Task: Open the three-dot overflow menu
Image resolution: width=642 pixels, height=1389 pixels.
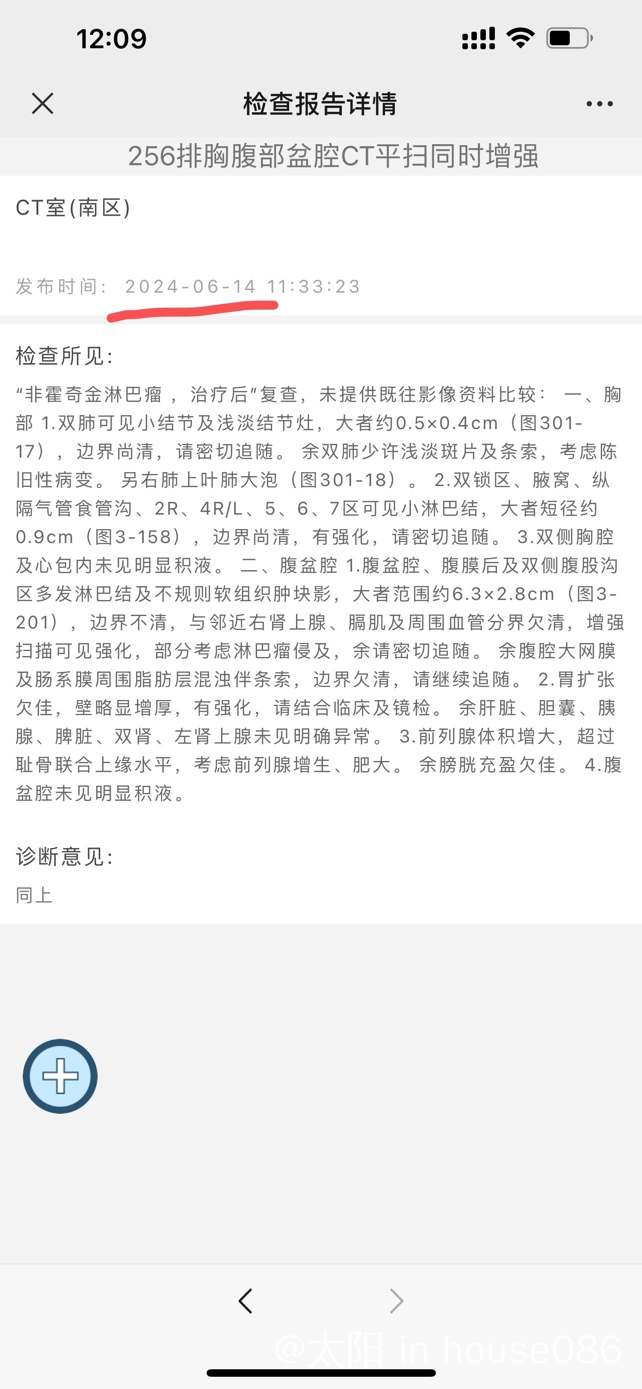Action: [x=600, y=104]
